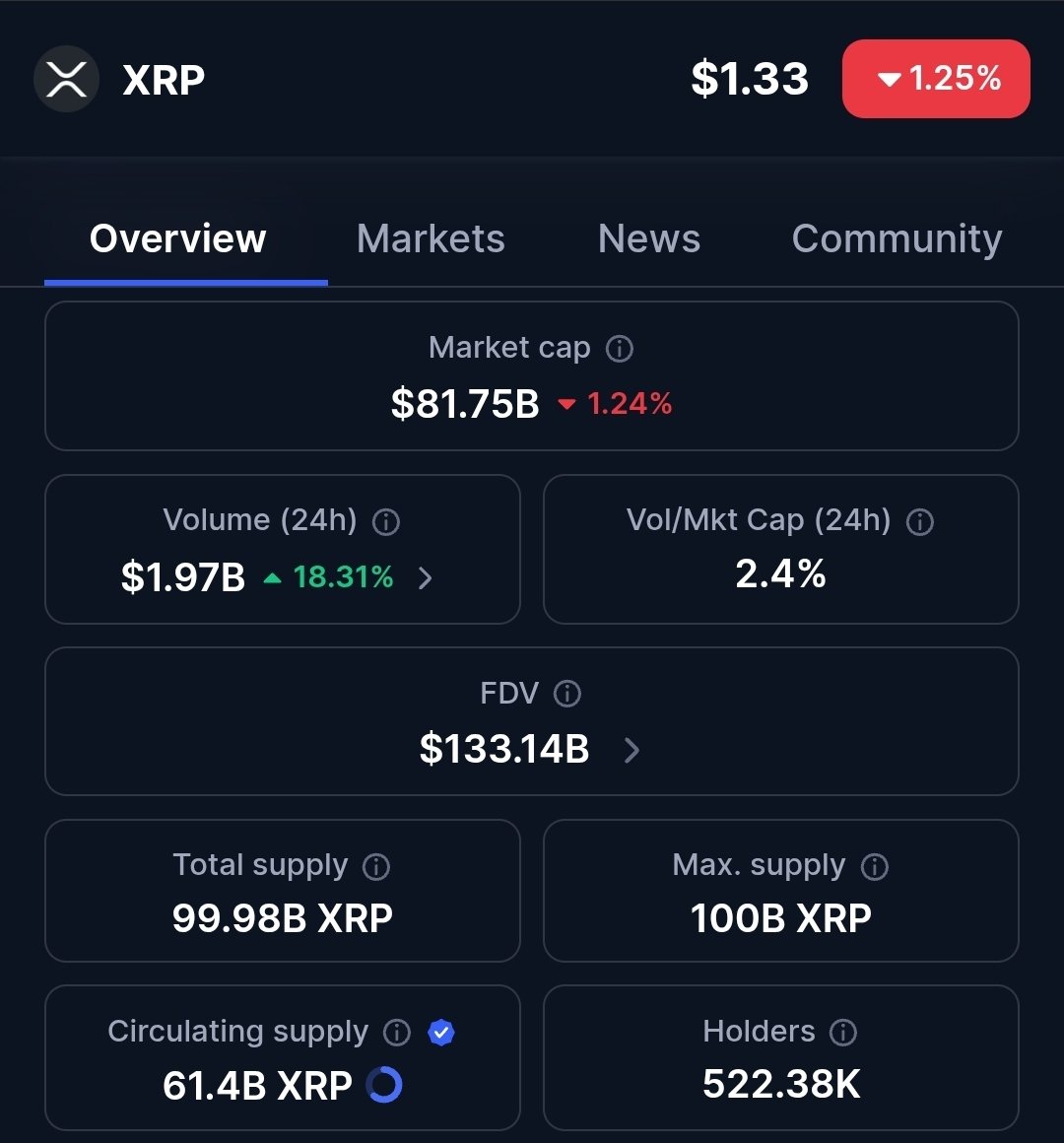The height and width of the screenshot is (1143, 1064).
Task: Show the FDV info tooltip
Action: [x=567, y=694]
